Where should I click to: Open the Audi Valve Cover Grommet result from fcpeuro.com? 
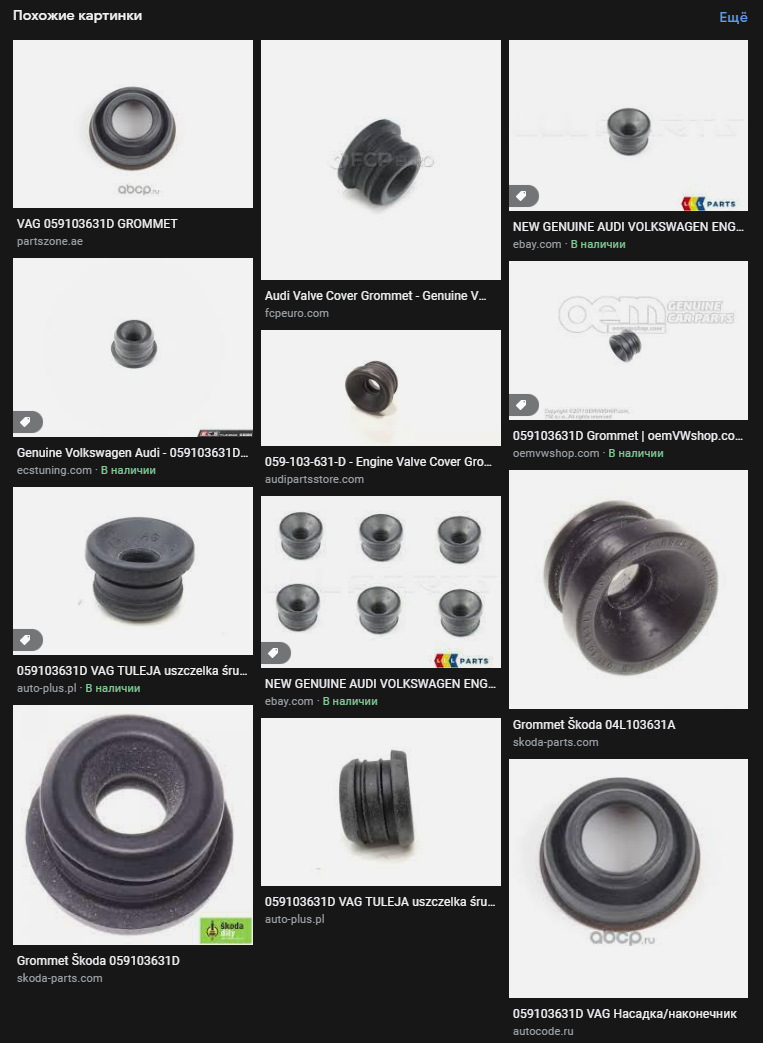click(381, 160)
